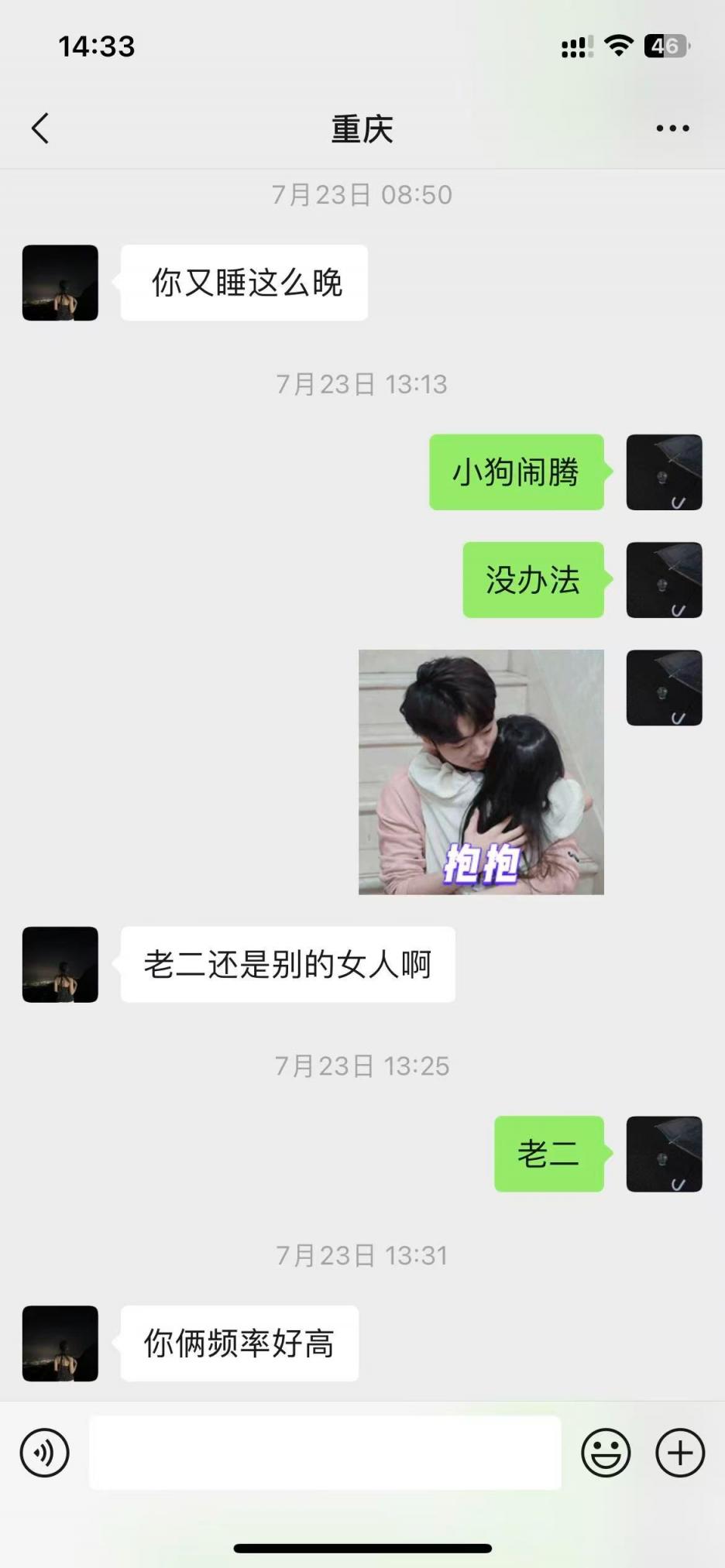
Task: Switch to voice message input
Action: point(44,1453)
